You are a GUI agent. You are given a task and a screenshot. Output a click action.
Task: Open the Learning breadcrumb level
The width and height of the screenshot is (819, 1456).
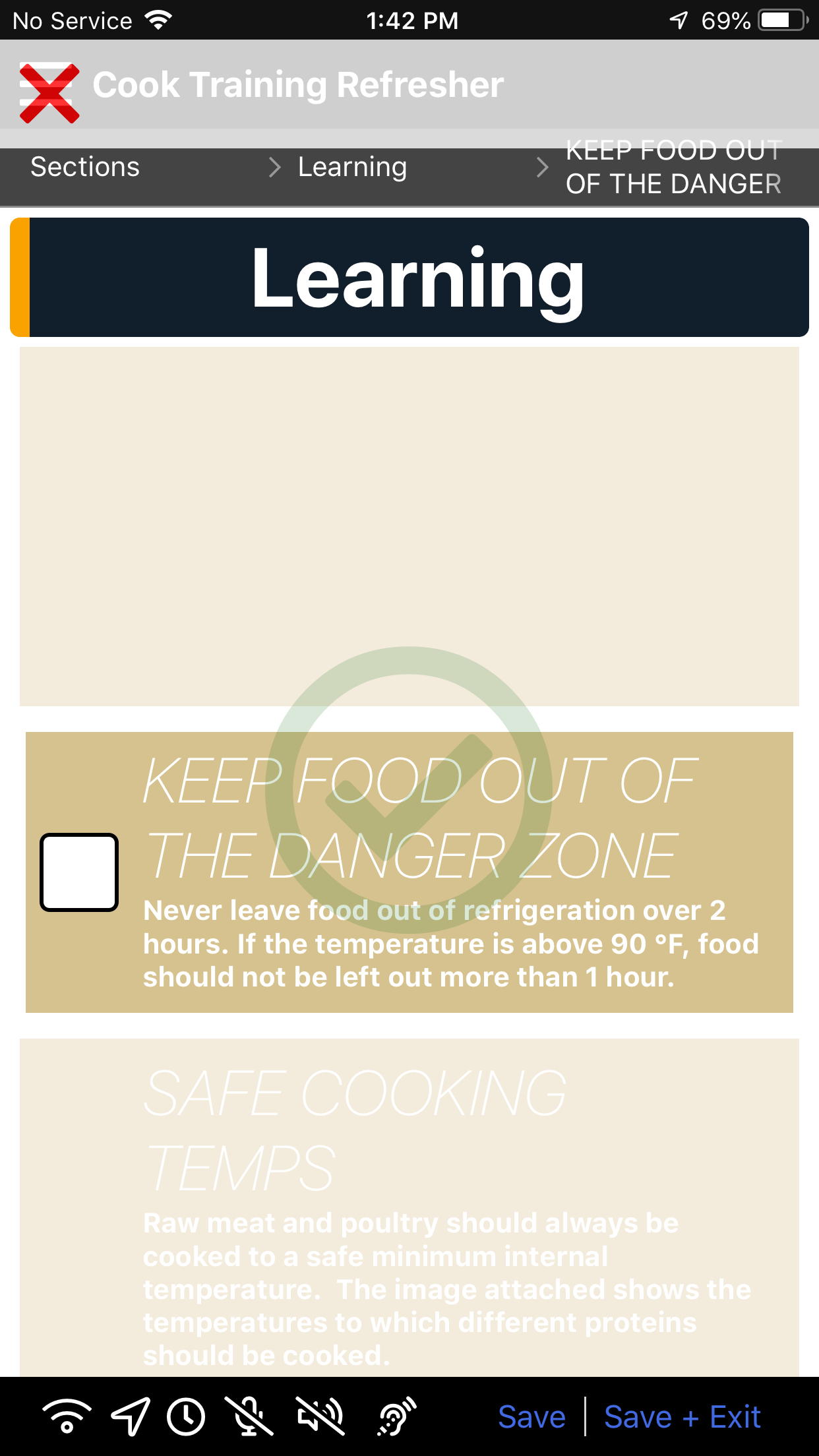tap(352, 167)
